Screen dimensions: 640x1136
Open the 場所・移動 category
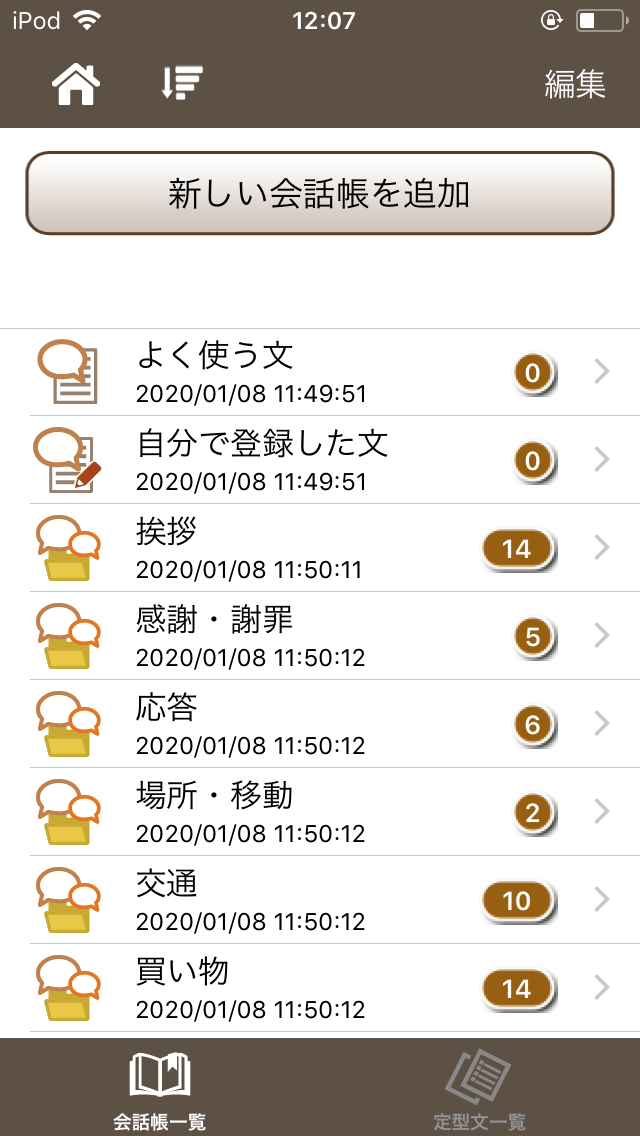(x=320, y=812)
